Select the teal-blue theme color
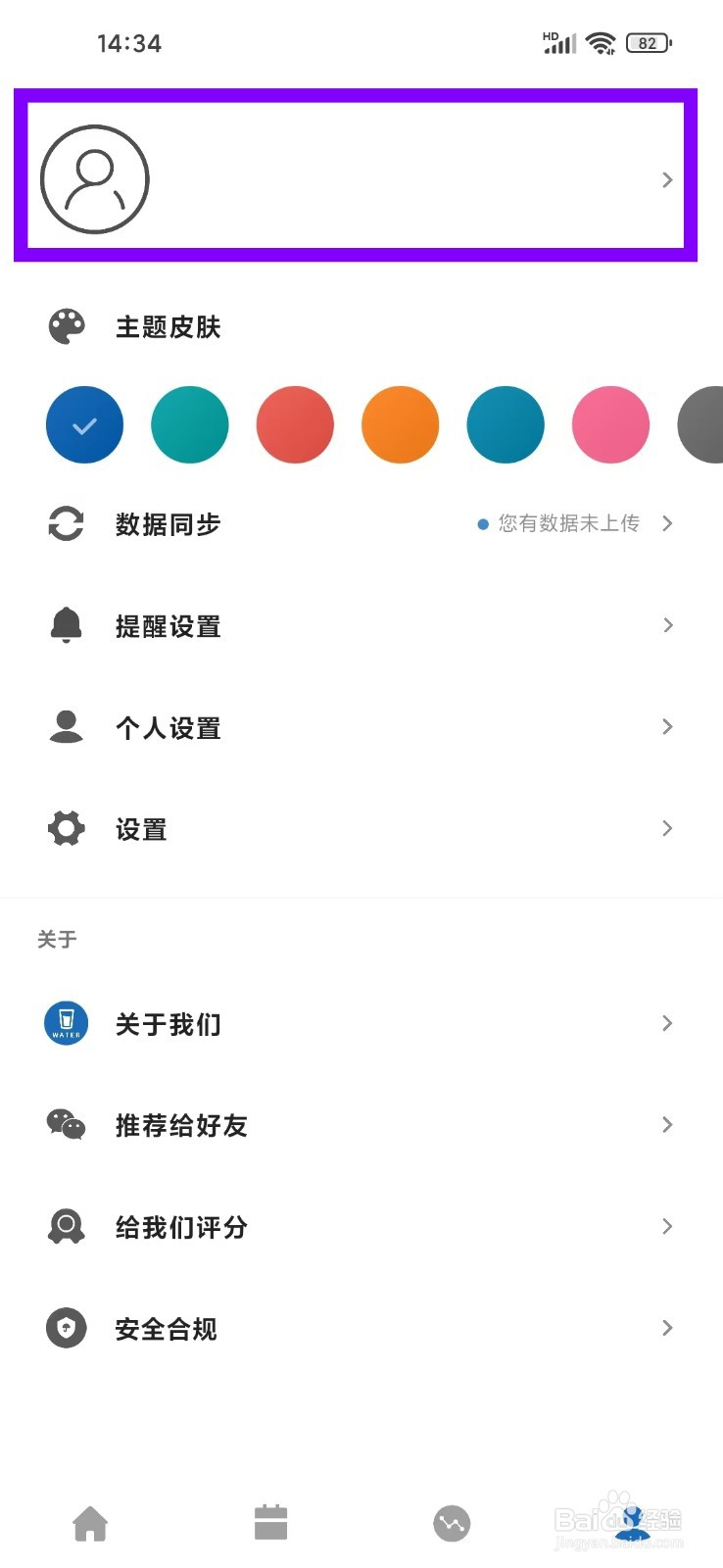723x1568 pixels. tap(506, 424)
